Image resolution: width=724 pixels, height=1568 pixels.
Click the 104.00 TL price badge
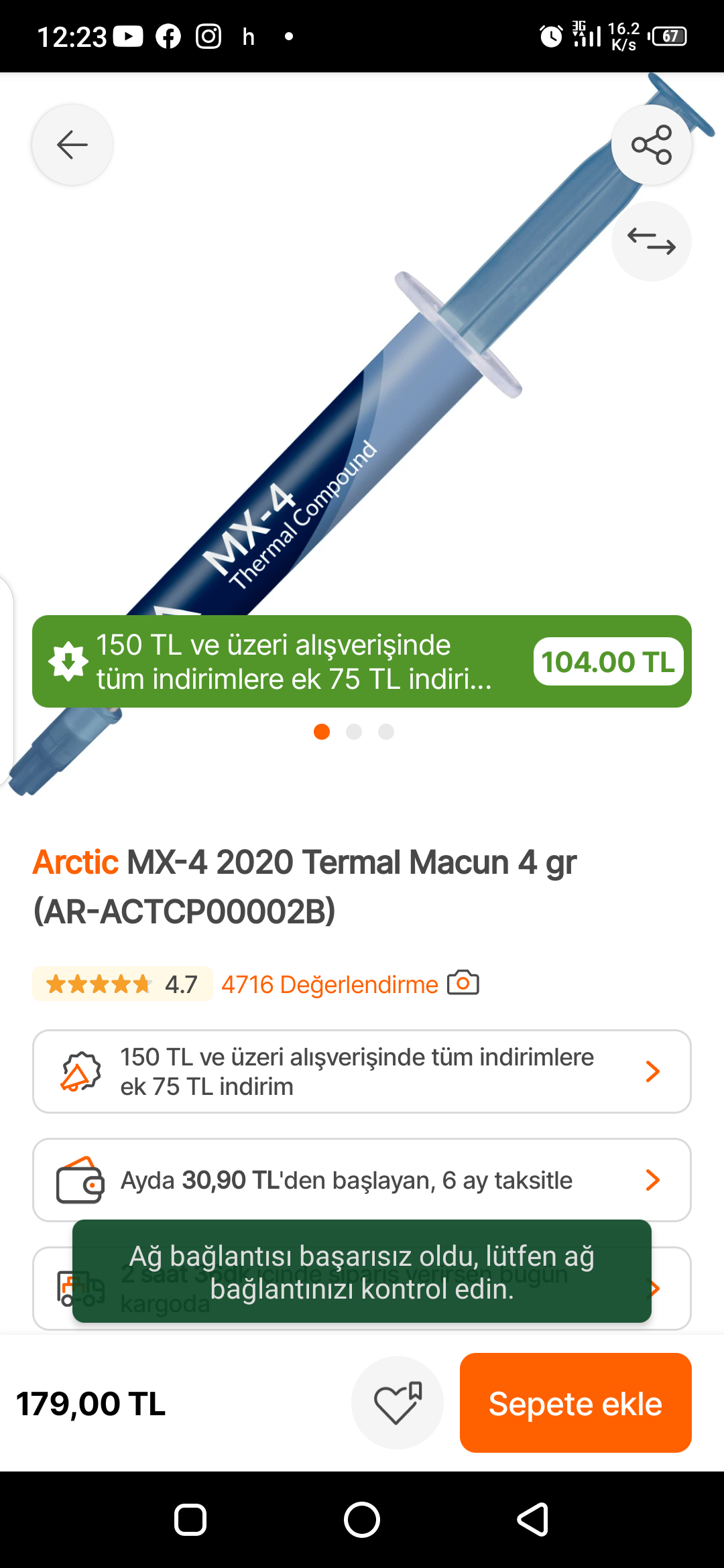[x=607, y=662]
